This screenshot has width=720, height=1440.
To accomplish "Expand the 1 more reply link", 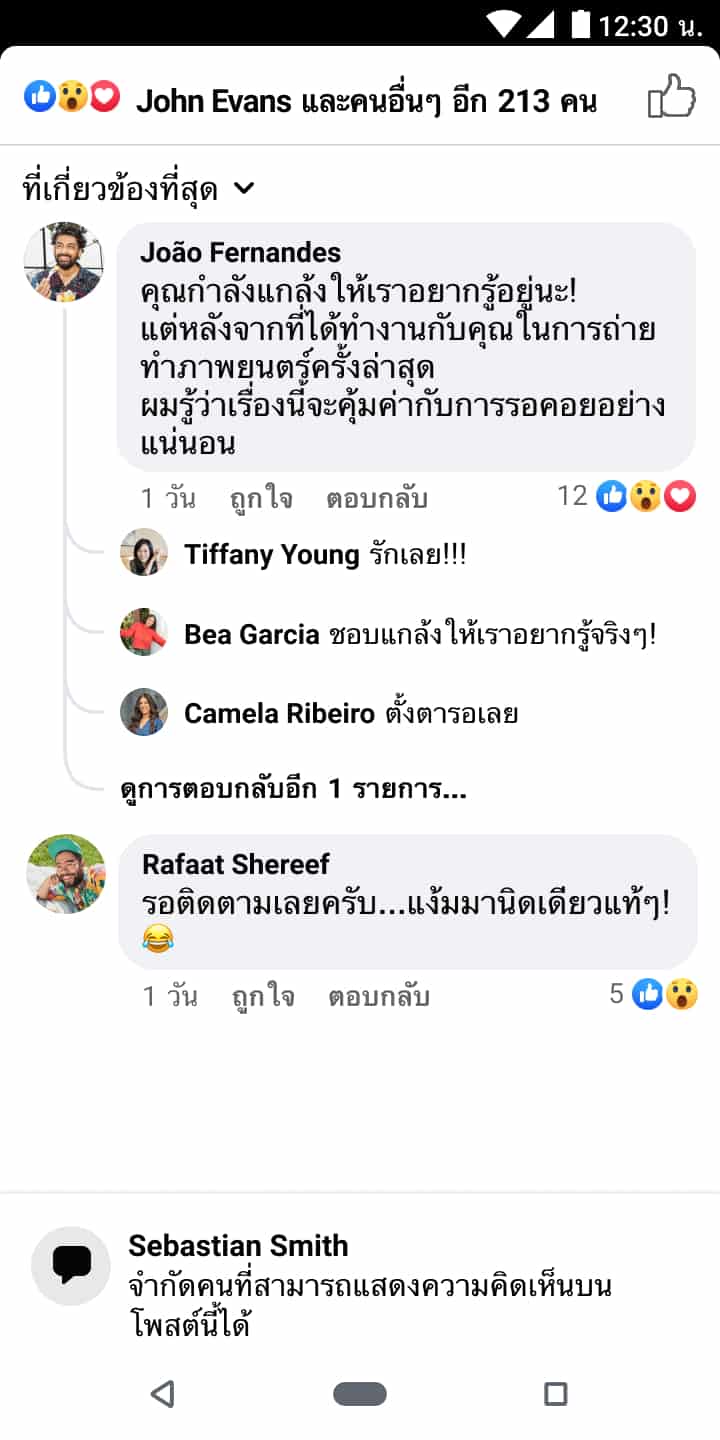I will [x=293, y=789].
